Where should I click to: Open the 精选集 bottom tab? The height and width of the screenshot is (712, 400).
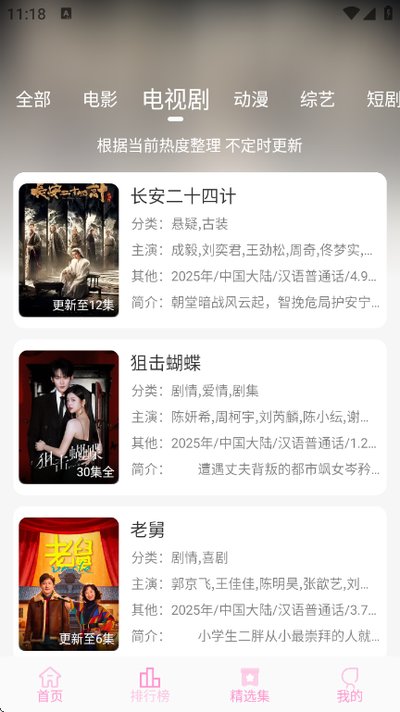(250, 684)
